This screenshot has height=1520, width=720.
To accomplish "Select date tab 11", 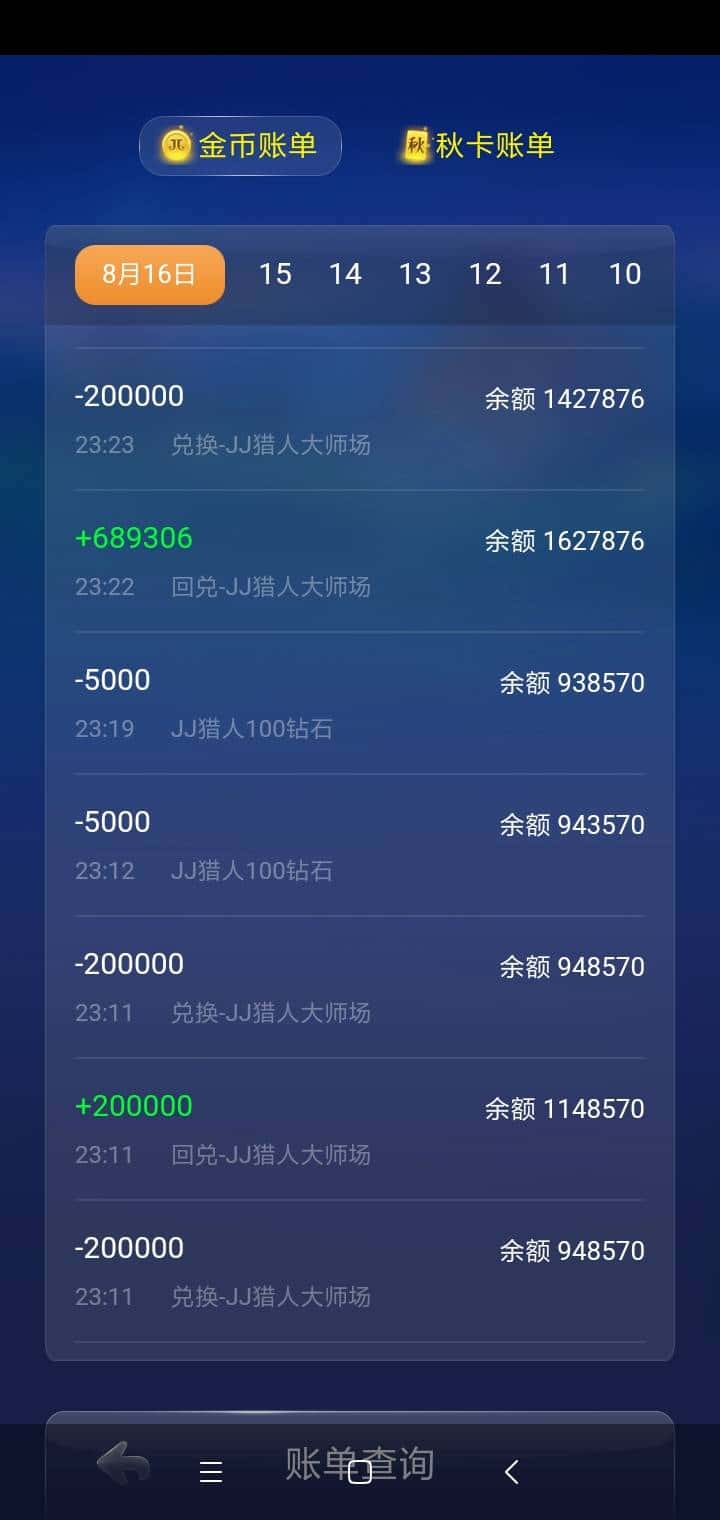I will click(x=556, y=273).
